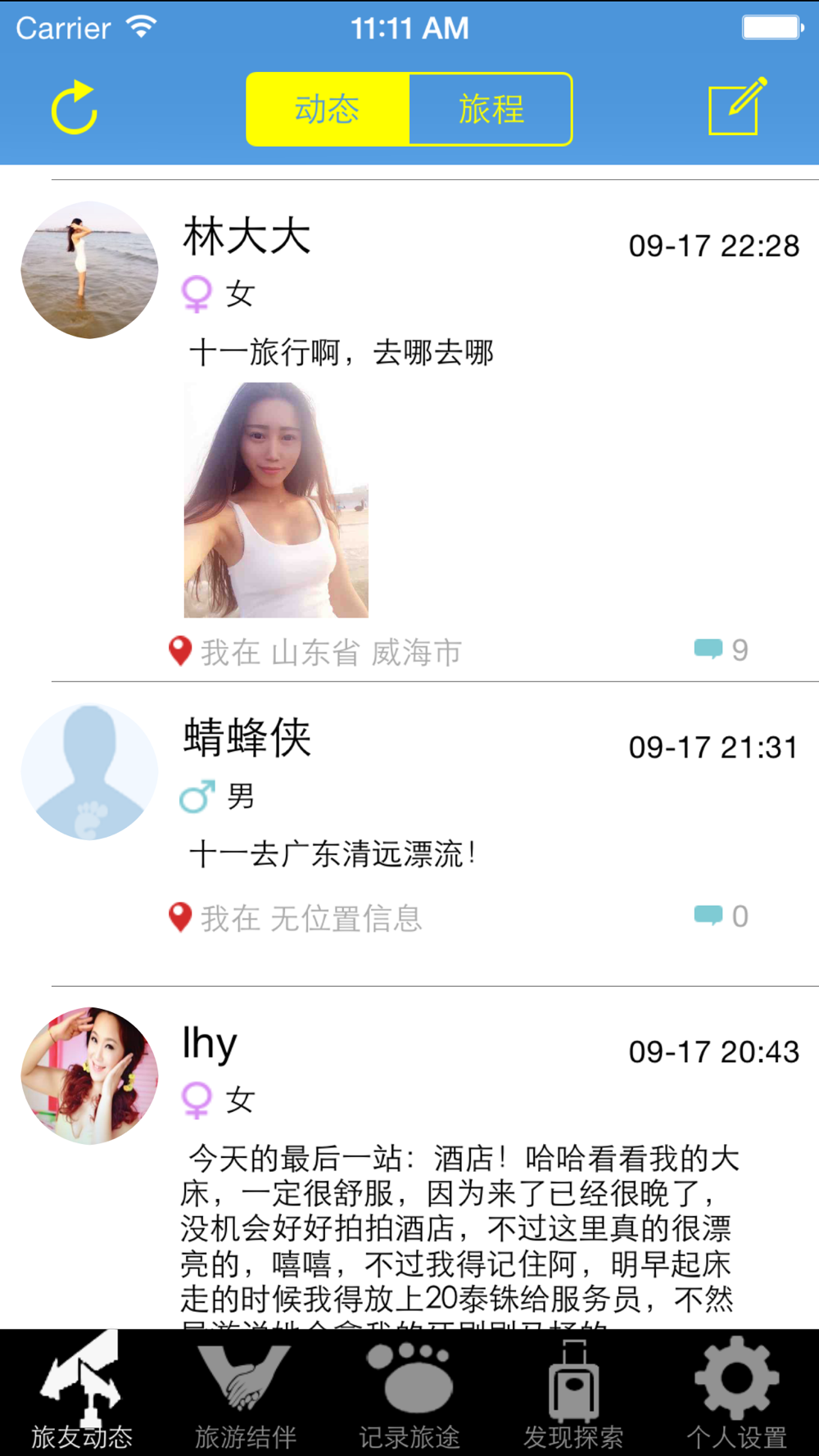
Task: Refresh the feed with the reload icon
Action: (75, 107)
